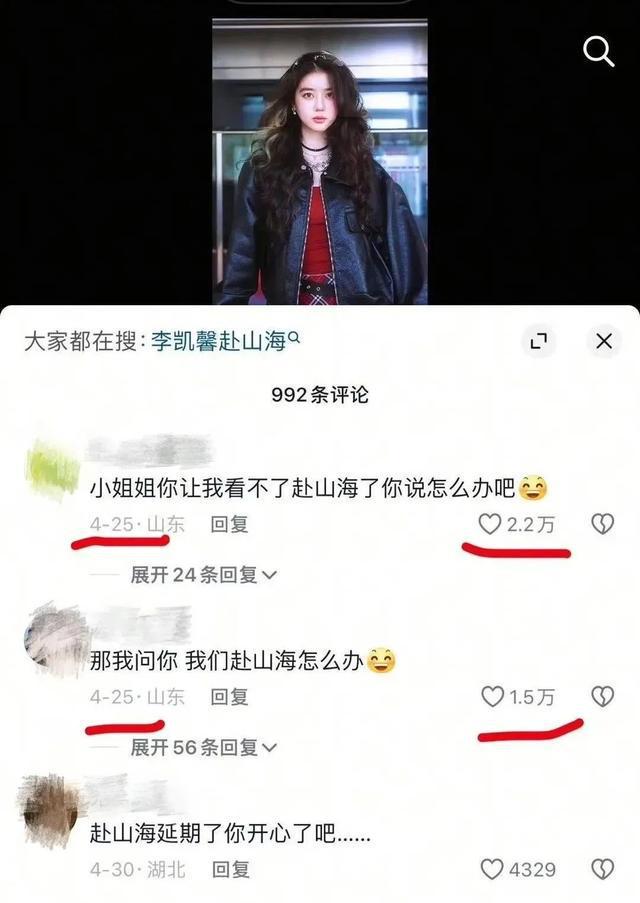Like the comment with 1.5万 likes
Viewport: 640px width, 903px height.
pos(491,696)
